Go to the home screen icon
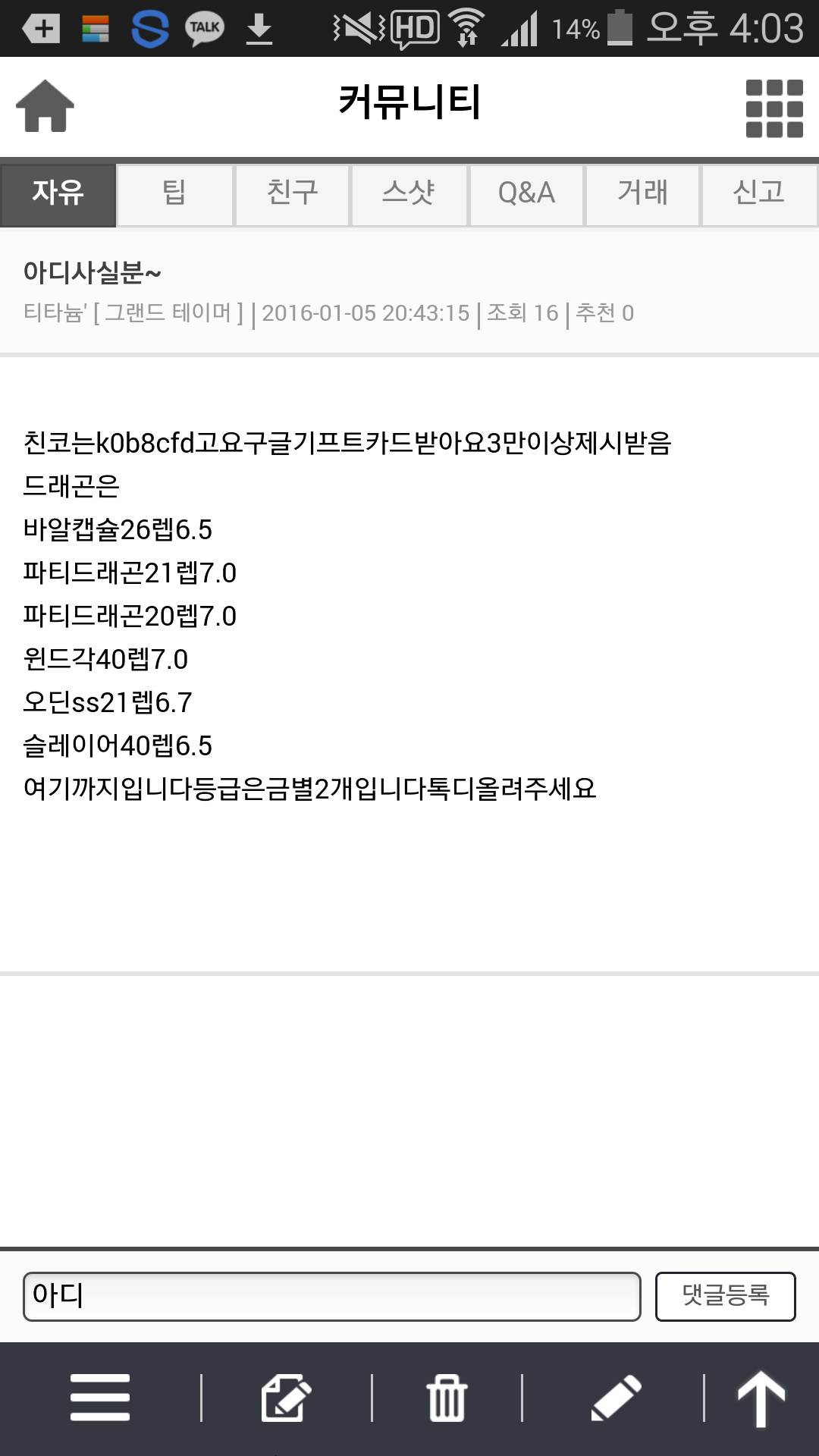The width and height of the screenshot is (819, 1456). 45,107
